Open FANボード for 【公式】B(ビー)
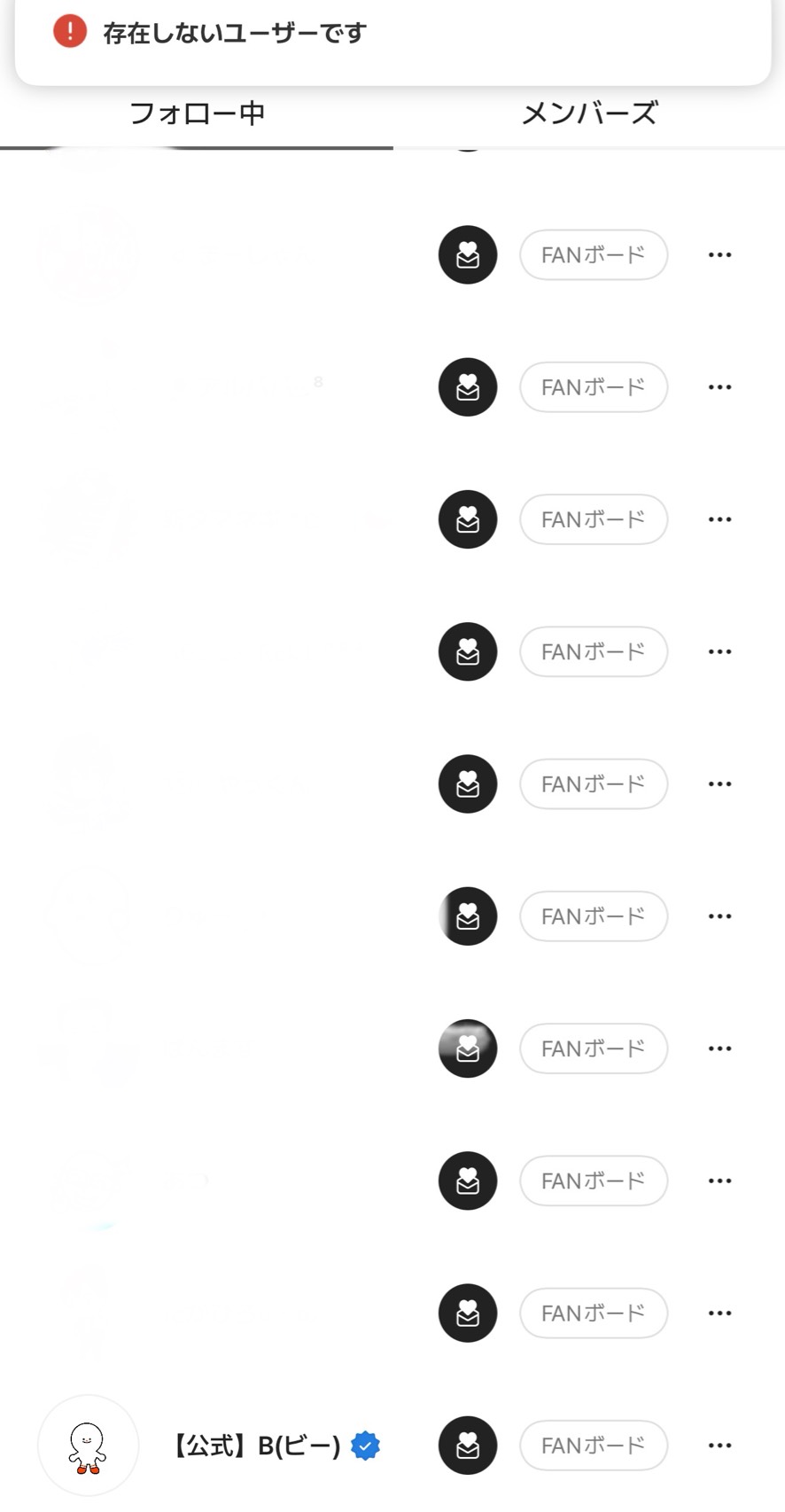Image resolution: width=785 pixels, height=1512 pixels. point(593,1446)
